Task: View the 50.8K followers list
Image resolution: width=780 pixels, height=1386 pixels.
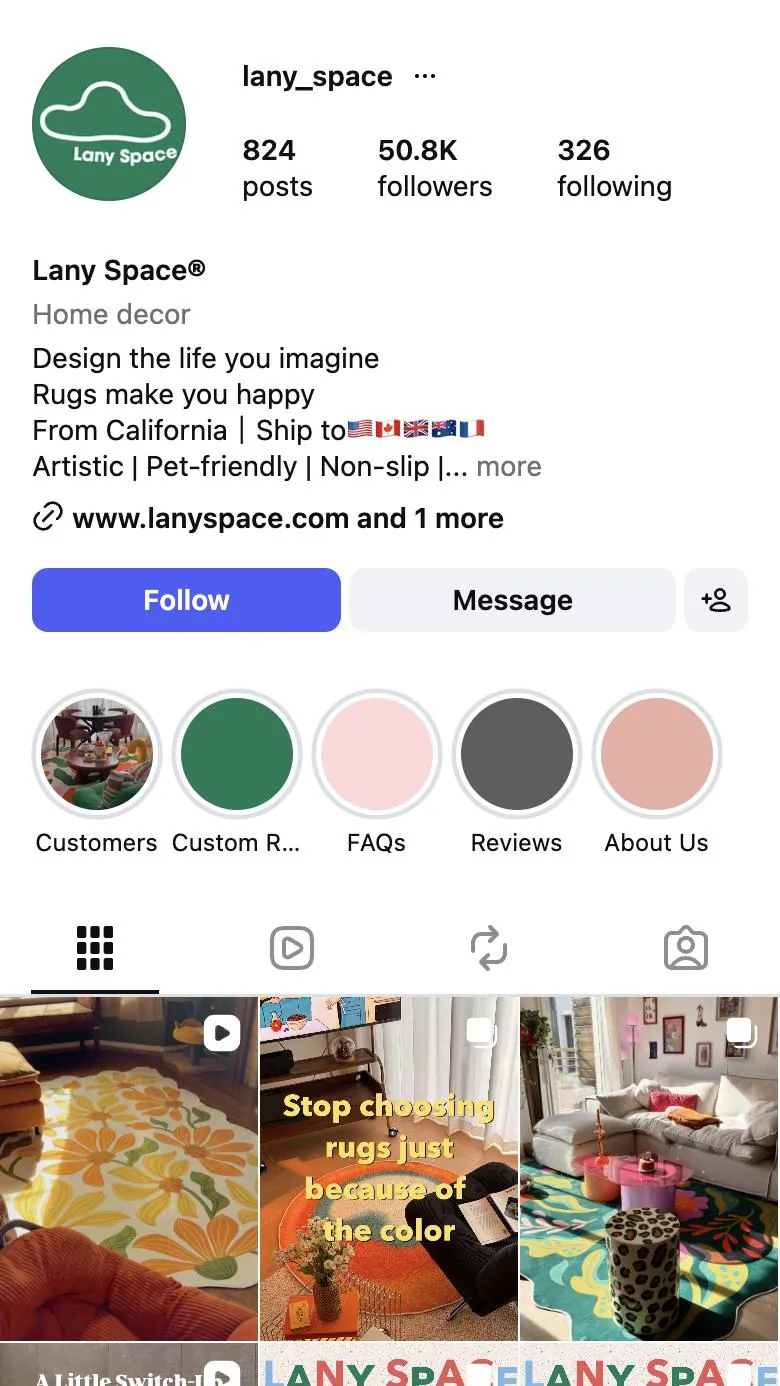Action: click(x=435, y=168)
